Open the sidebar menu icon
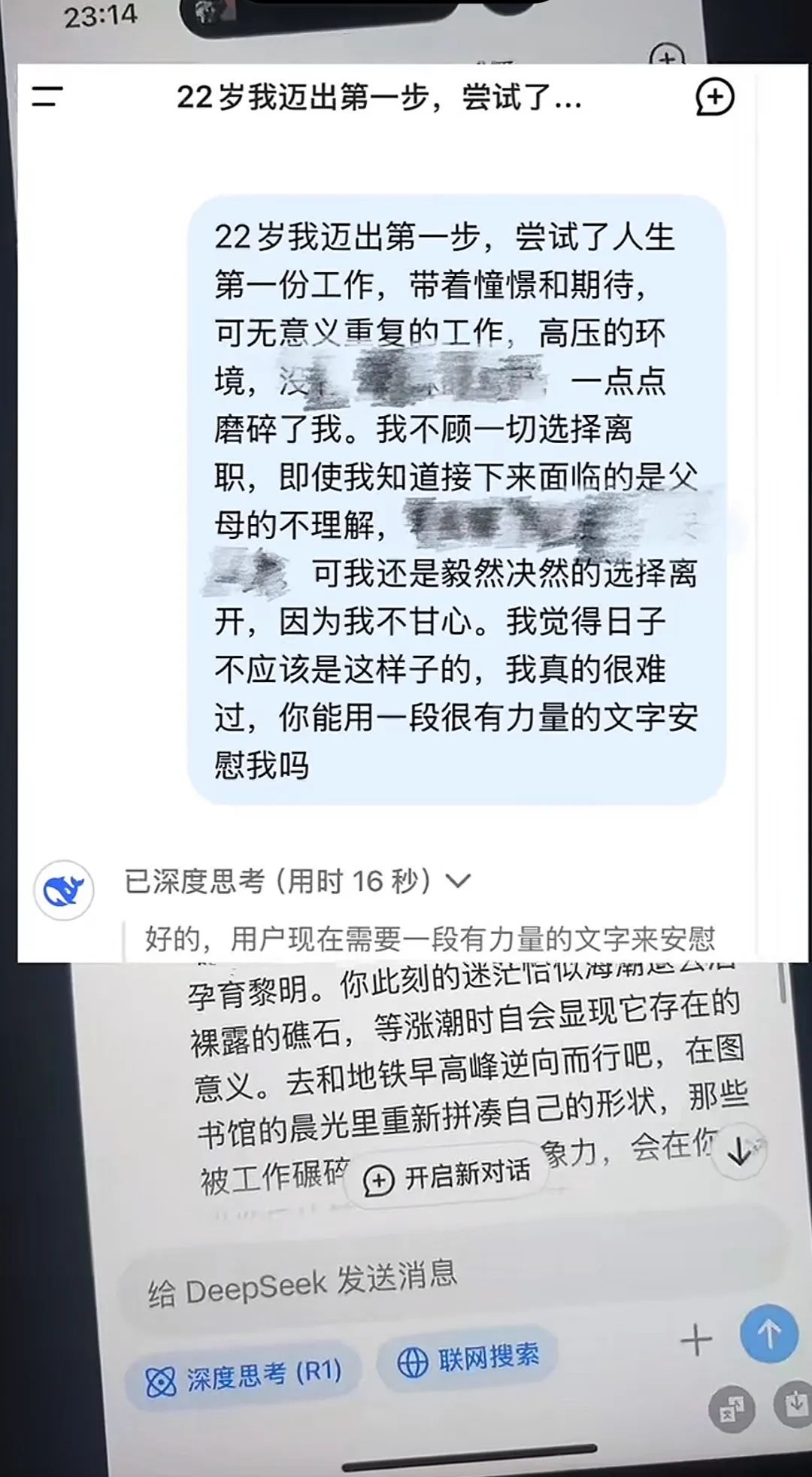Image resolution: width=812 pixels, height=1477 pixels. pos(47,96)
